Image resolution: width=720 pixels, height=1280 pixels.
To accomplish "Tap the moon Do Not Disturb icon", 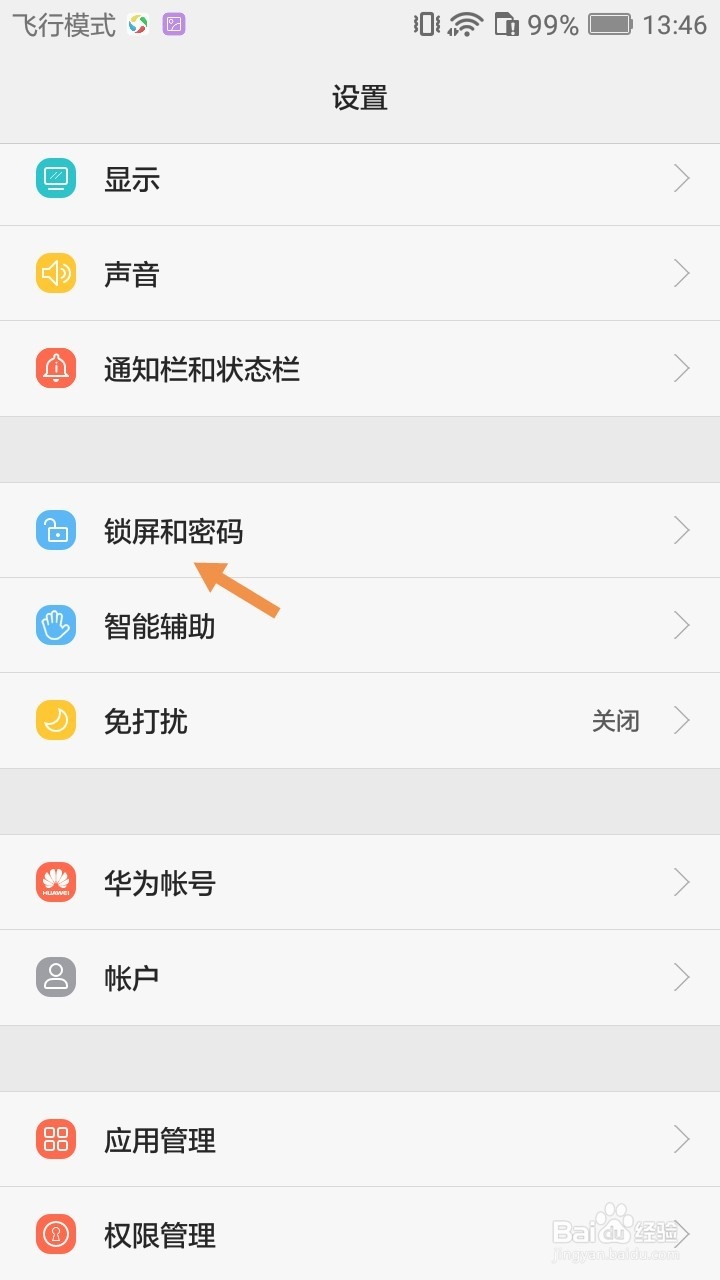I will (56, 720).
